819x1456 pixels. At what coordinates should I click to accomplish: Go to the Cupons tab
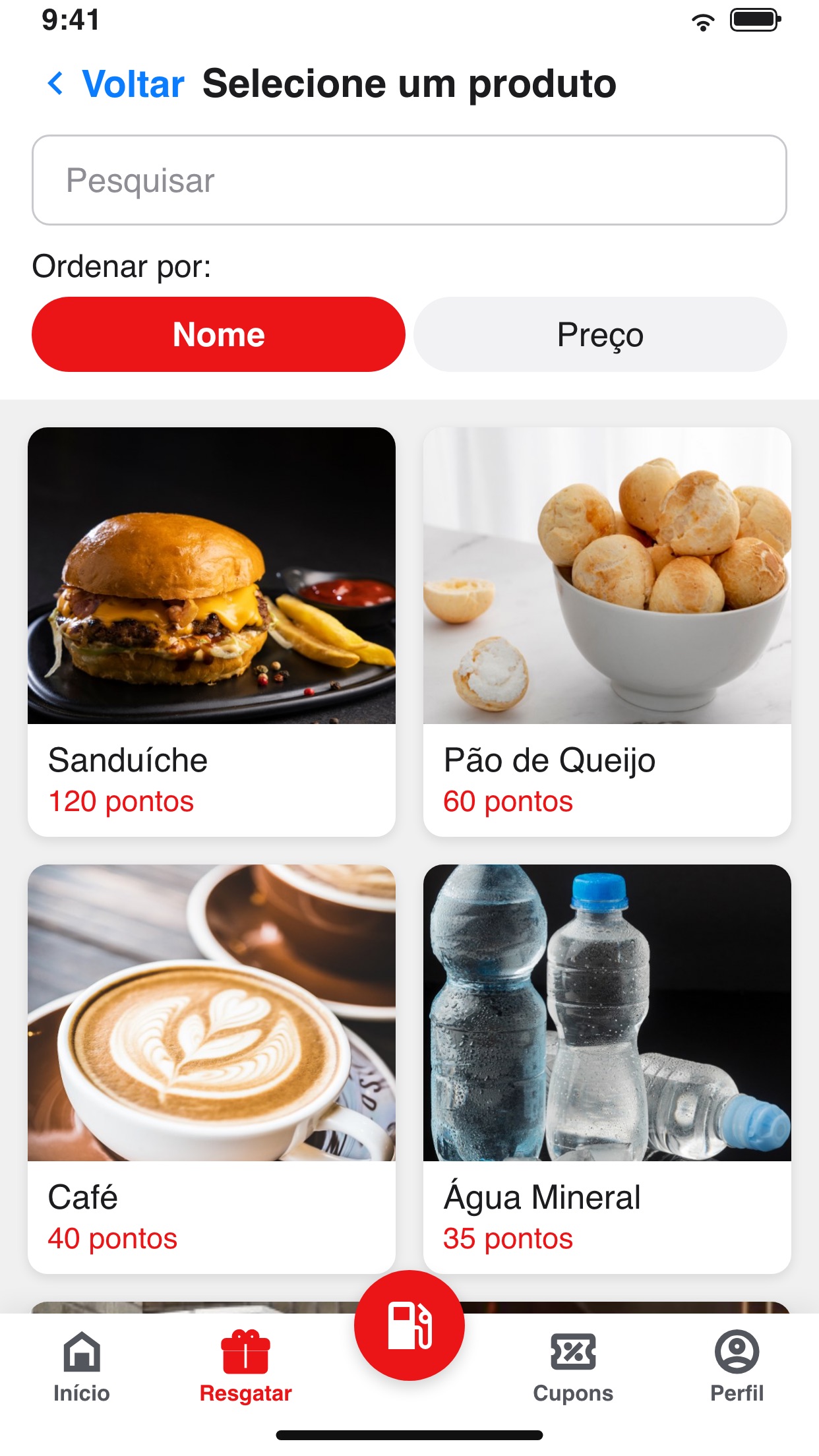[573, 1366]
